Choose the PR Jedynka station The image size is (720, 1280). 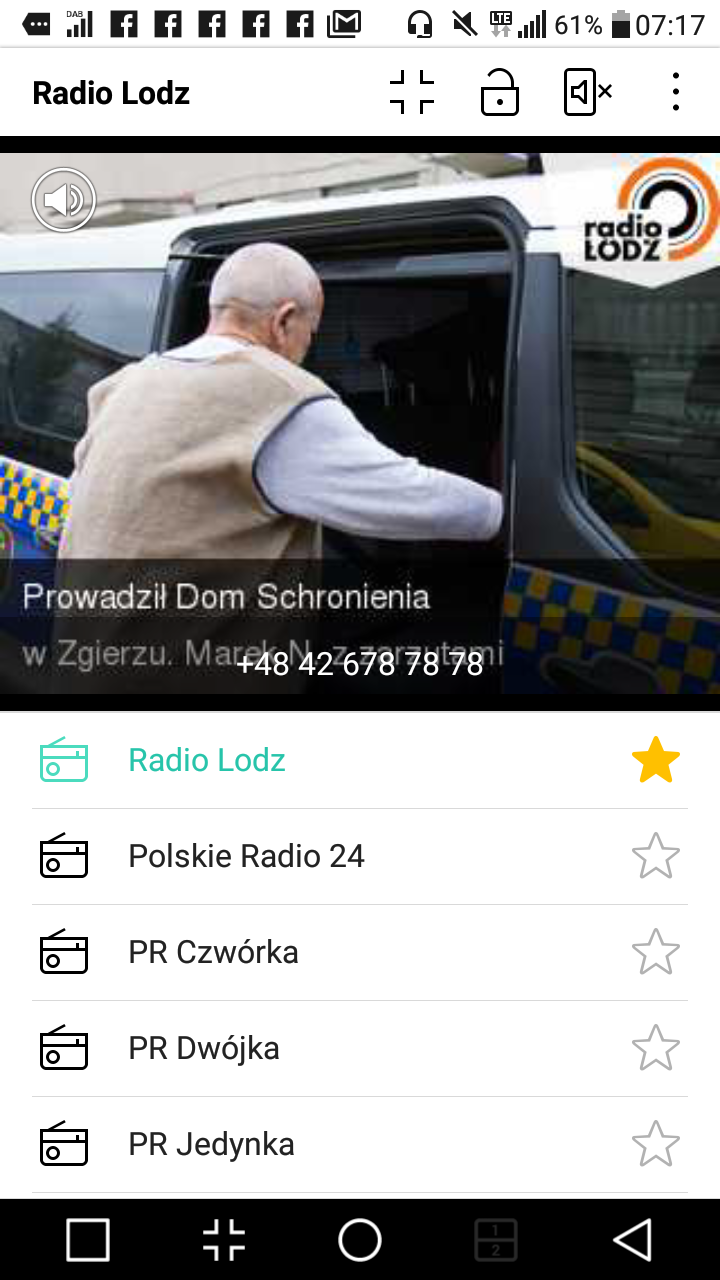(211, 1144)
